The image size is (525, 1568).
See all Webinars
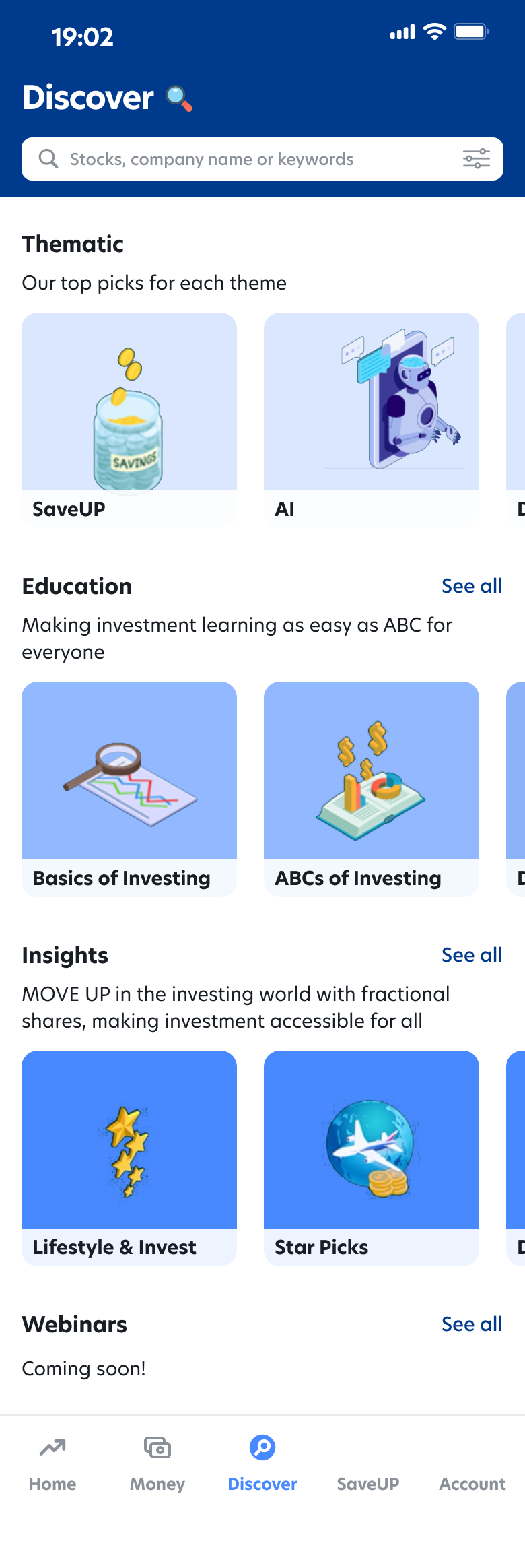[x=471, y=1324]
